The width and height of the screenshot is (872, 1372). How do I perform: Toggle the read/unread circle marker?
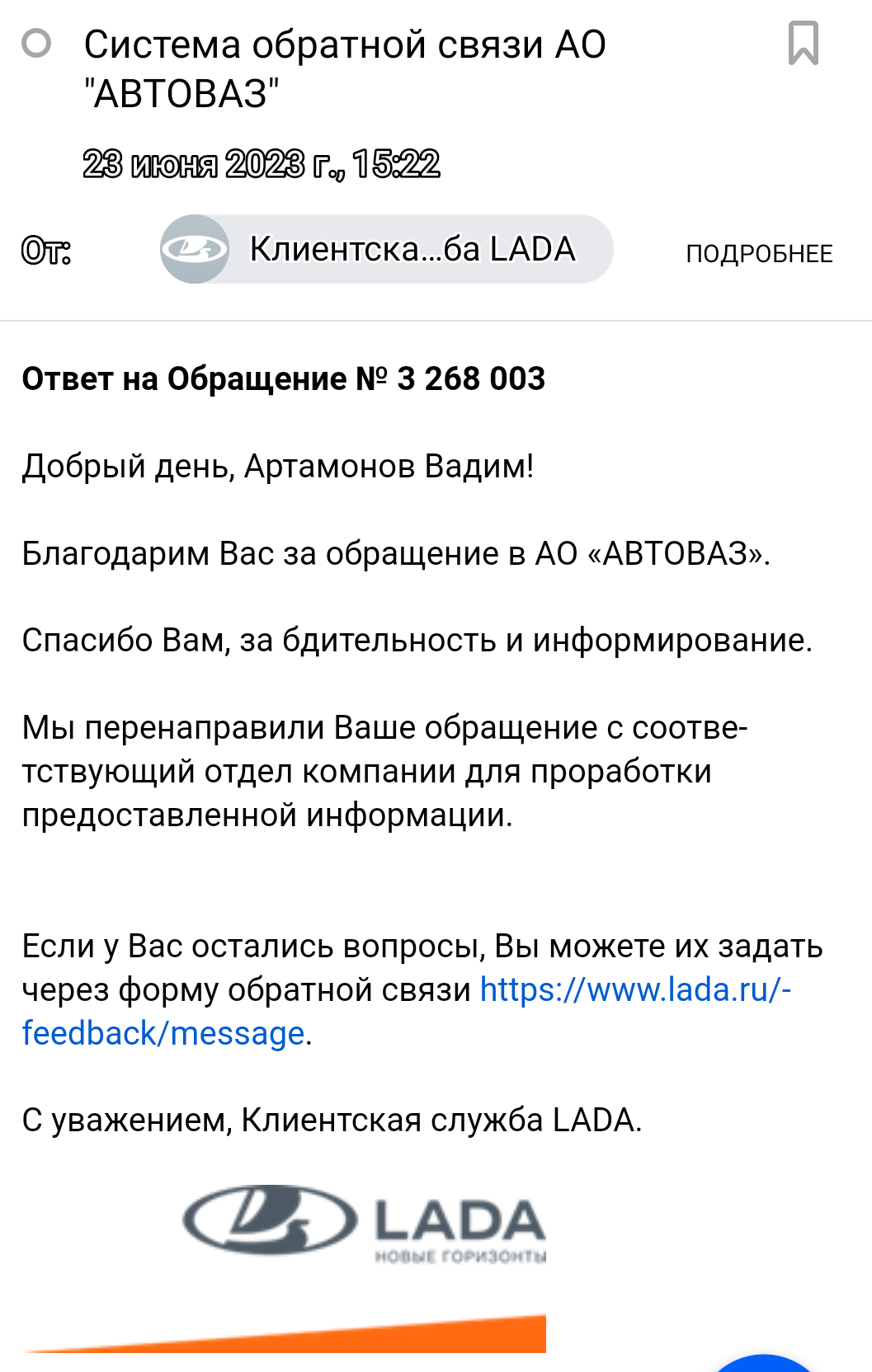click(36, 44)
